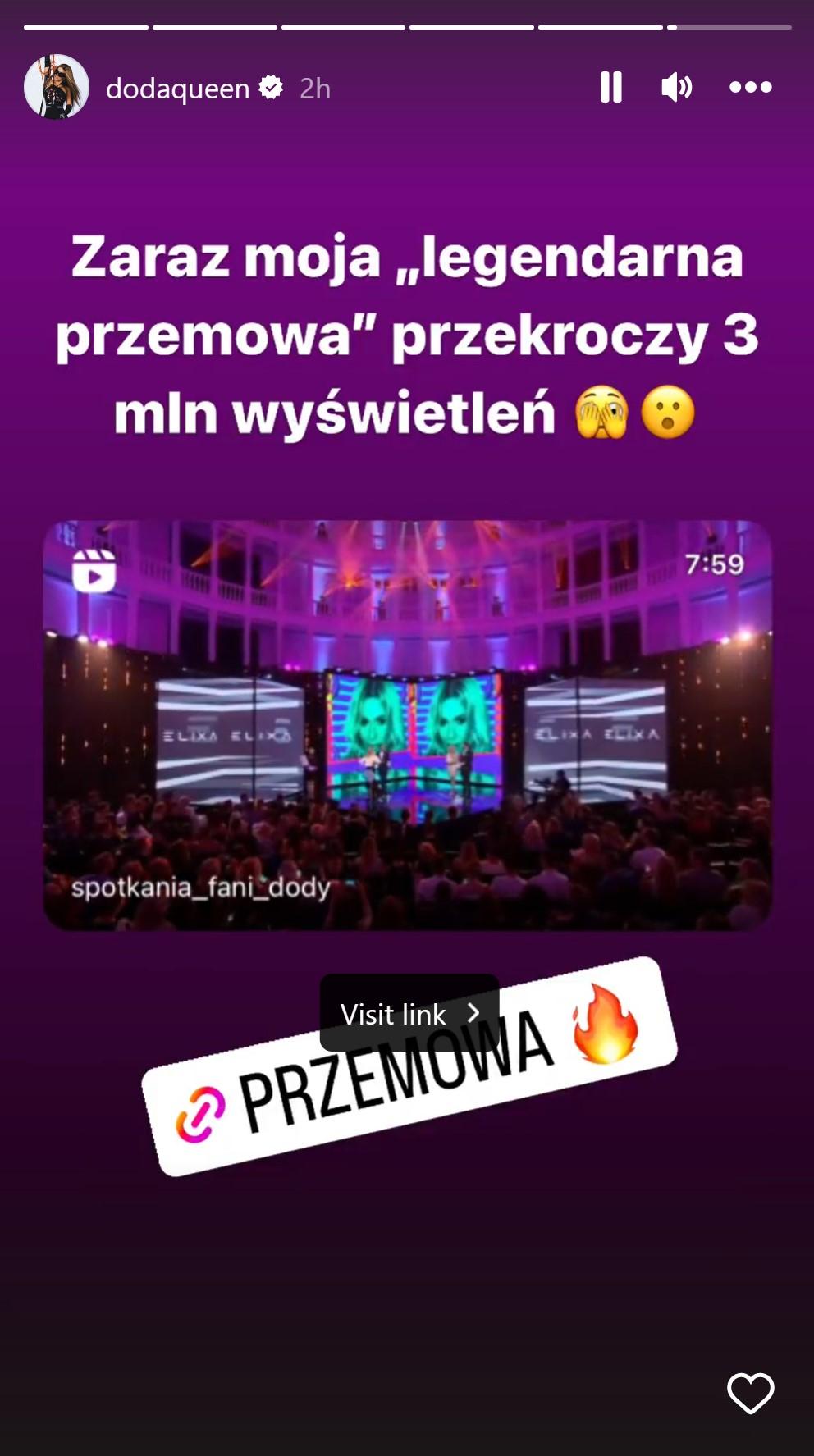Open the three-dot more options menu
814x1456 pixels.
pos(751,87)
